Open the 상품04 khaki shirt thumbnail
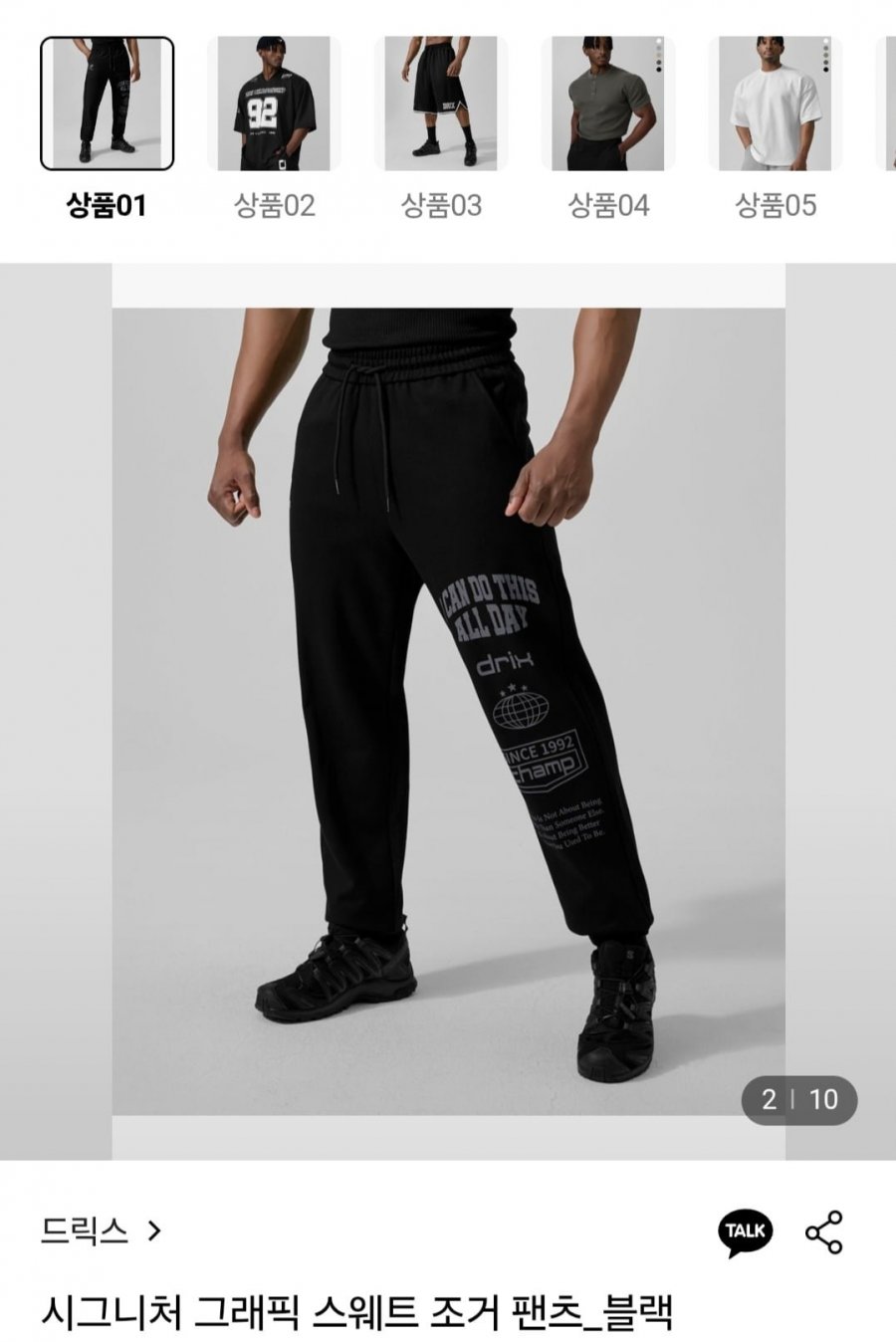896x1342 pixels. [608, 104]
